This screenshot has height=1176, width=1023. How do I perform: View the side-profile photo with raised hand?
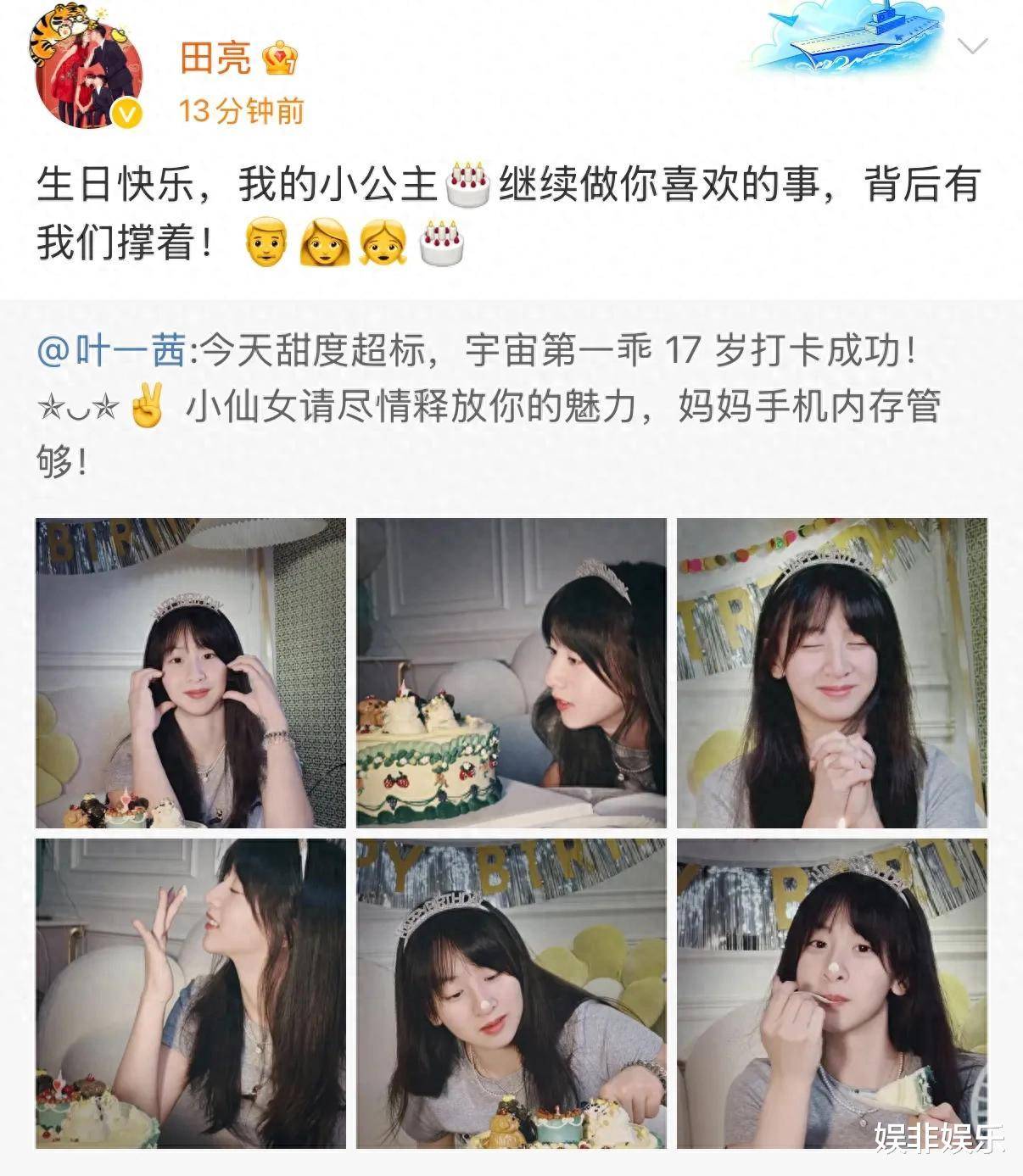[191, 994]
